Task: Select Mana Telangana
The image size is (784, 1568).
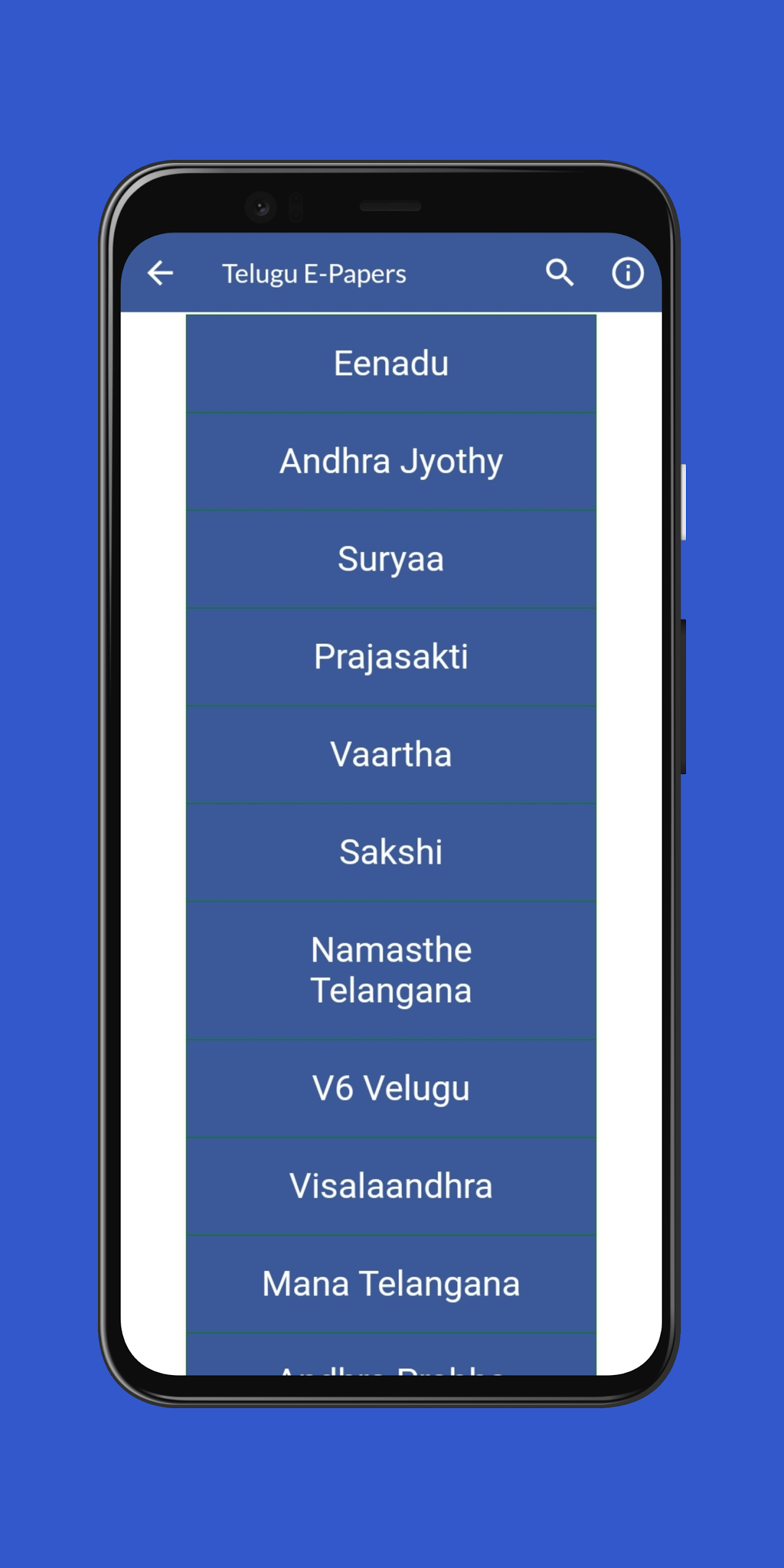Action: click(x=391, y=1284)
